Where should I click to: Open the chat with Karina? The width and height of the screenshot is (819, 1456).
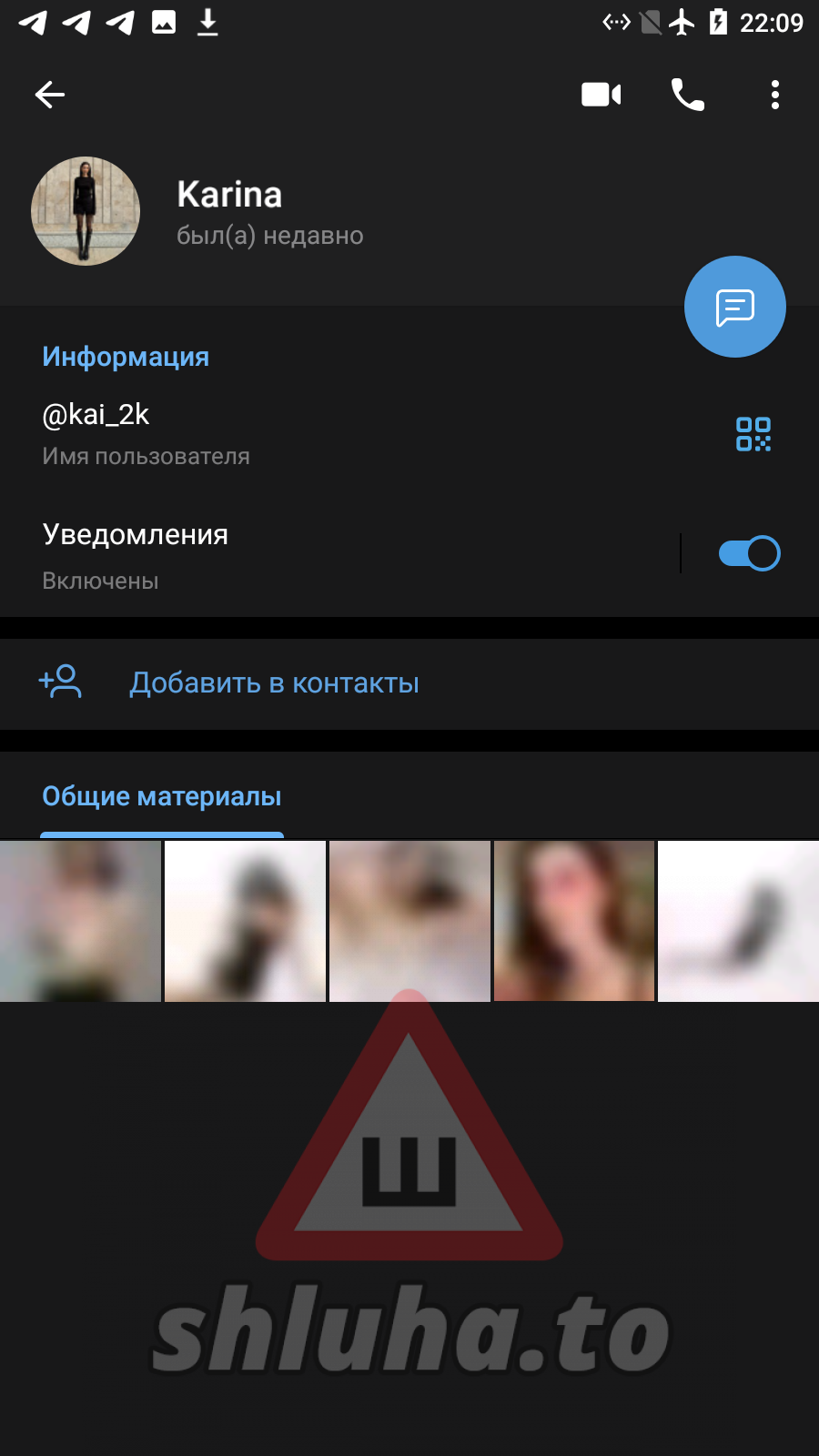pos(734,308)
